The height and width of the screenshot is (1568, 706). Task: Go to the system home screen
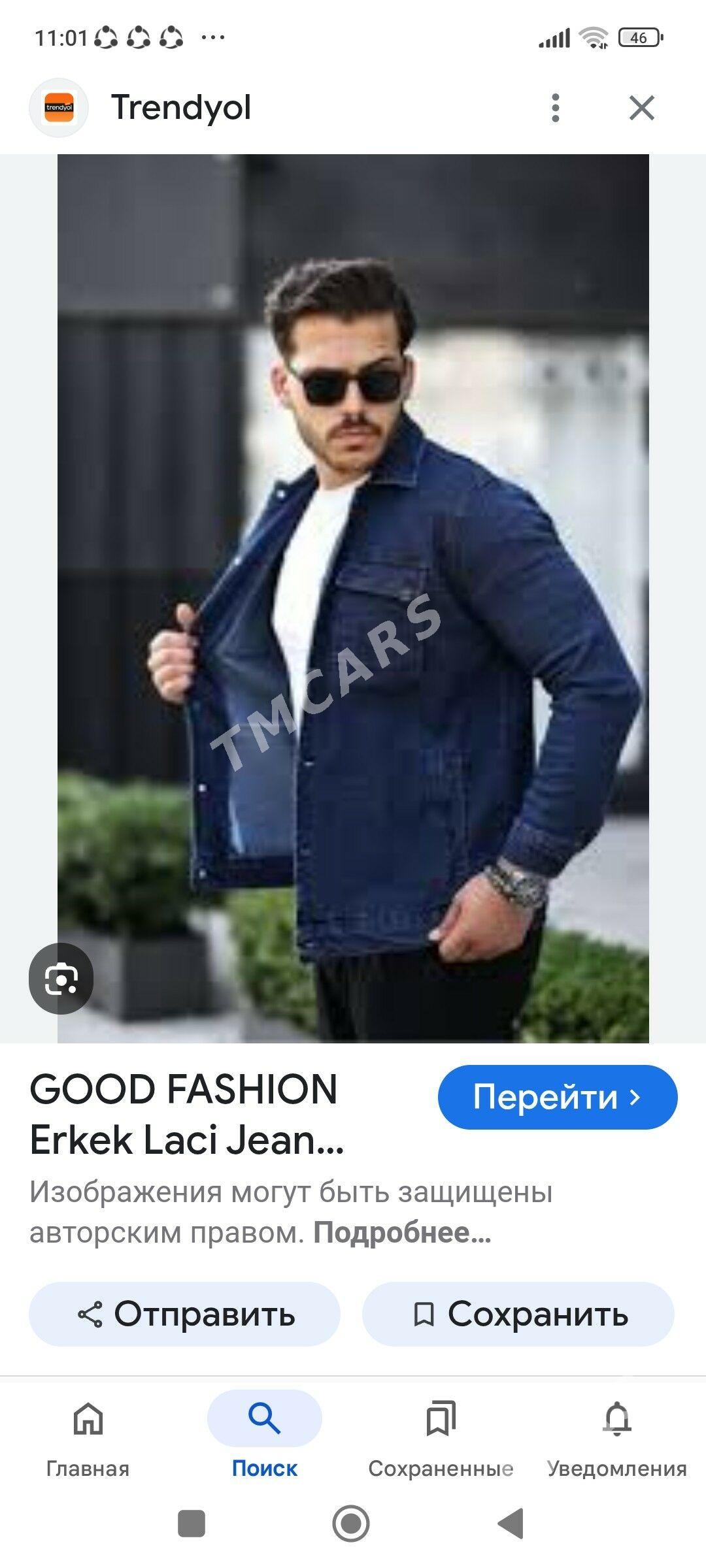pos(351,1524)
